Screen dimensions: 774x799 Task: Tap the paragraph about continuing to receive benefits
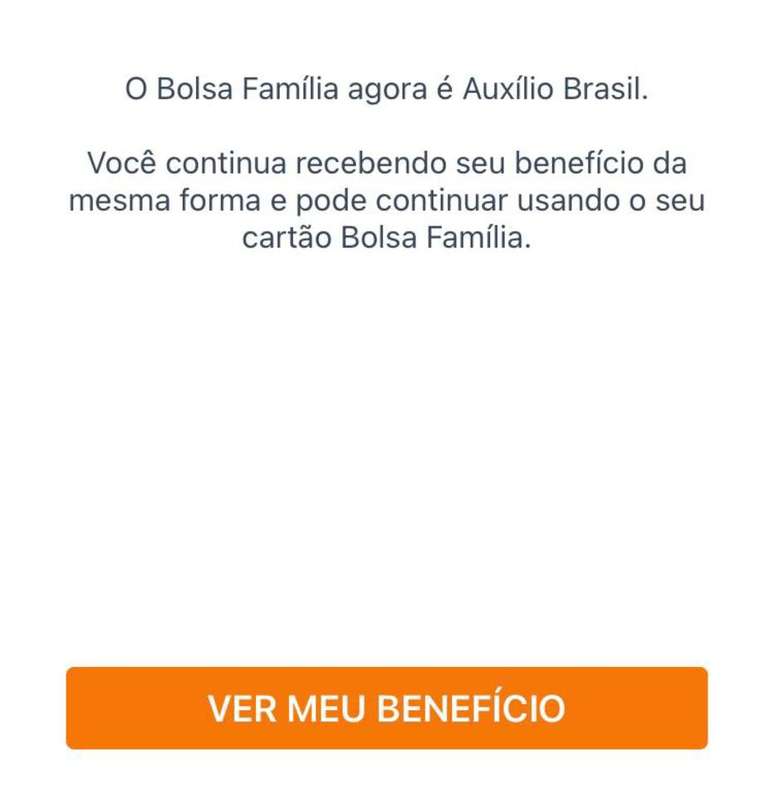pos(387,198)
